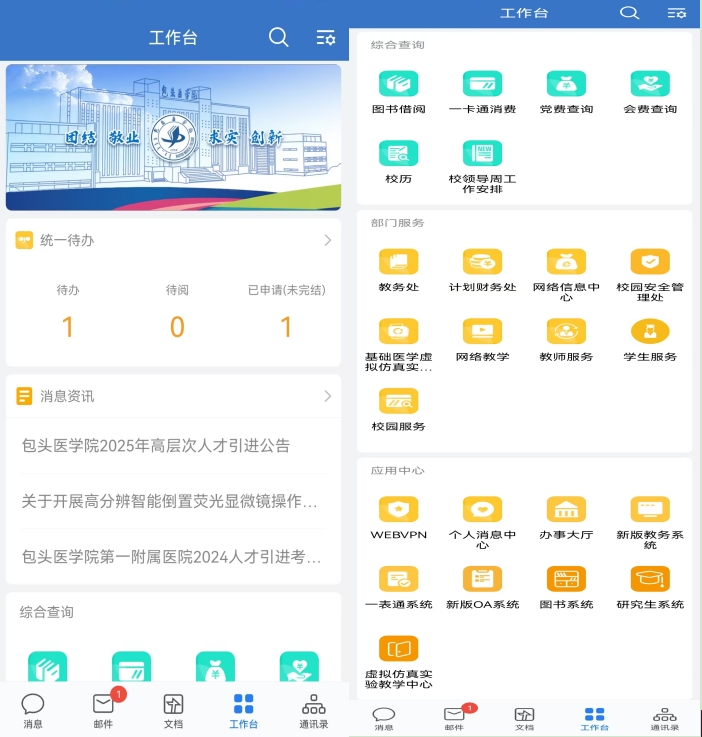
Task: Open 学生服务
Action: click(650, 339)
